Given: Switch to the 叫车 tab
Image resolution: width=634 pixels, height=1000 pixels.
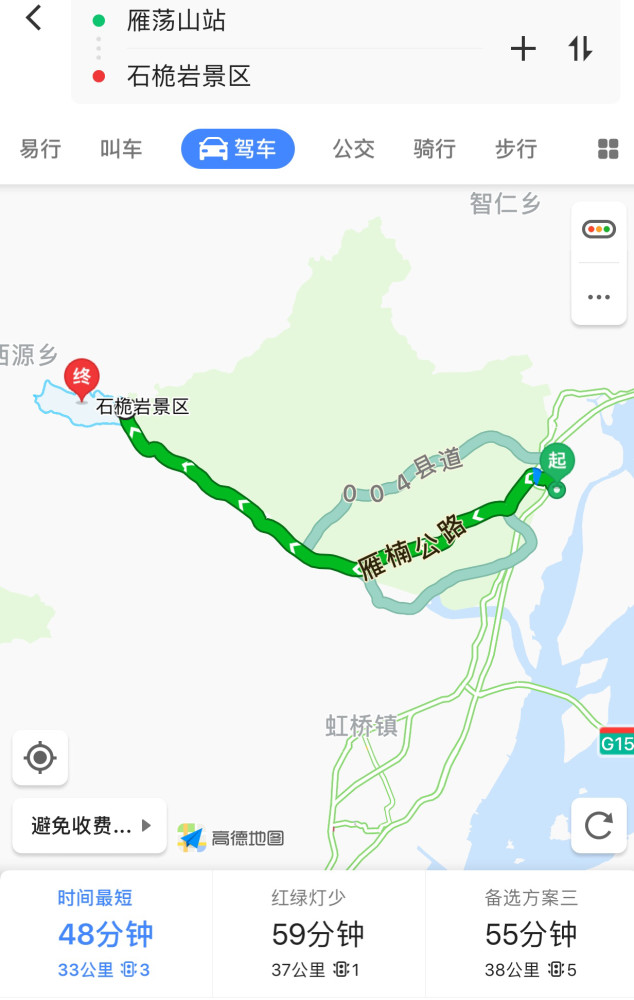Looking at the screenshot, I should [121, 149].
